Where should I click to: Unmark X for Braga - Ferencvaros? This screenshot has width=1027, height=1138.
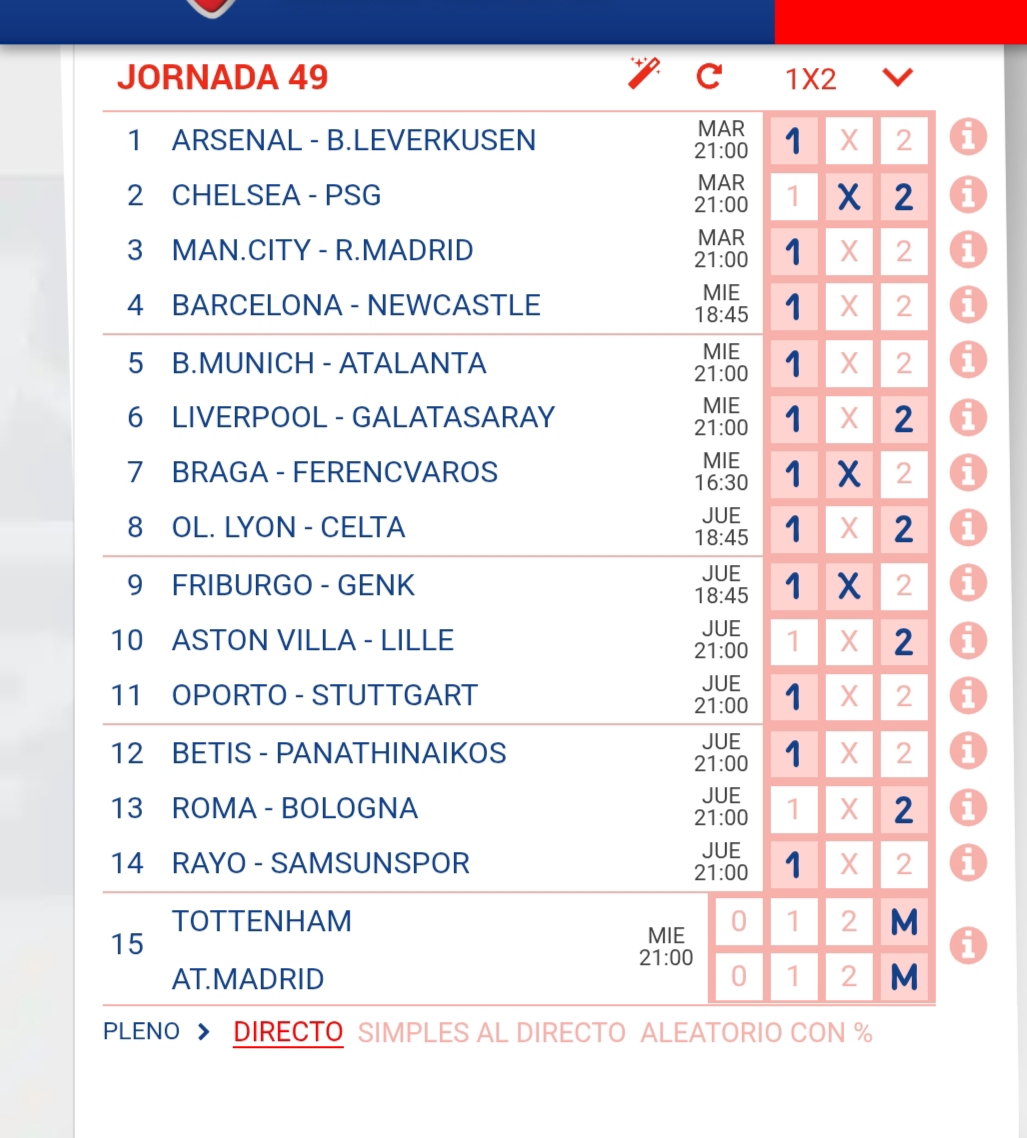point(849,473)
